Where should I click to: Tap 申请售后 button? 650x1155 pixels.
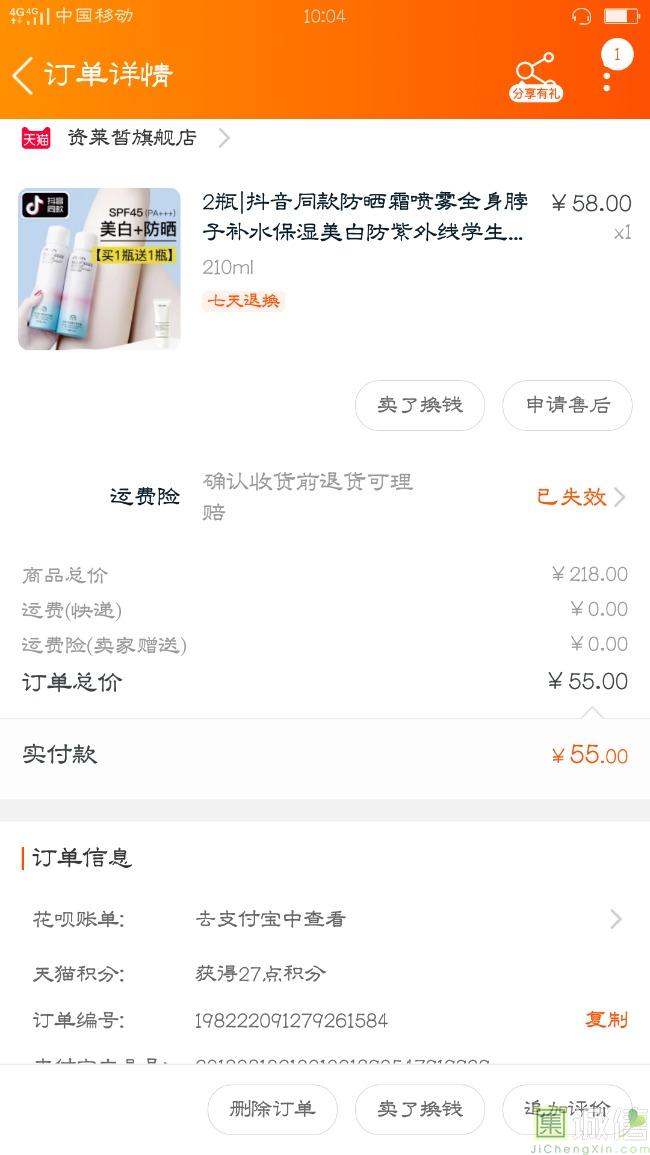(567, 405)
